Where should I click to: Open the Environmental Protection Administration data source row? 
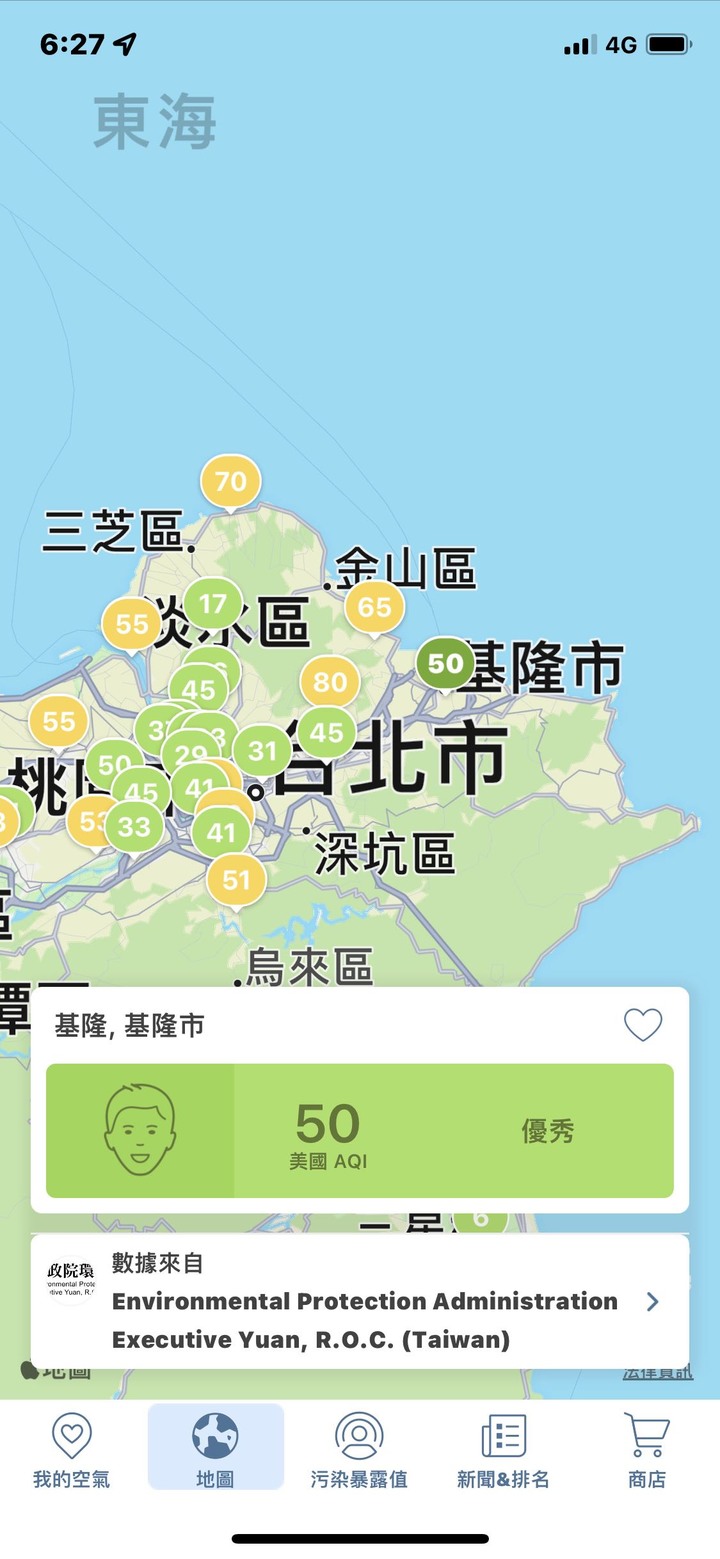click(x=360, y=1302)
